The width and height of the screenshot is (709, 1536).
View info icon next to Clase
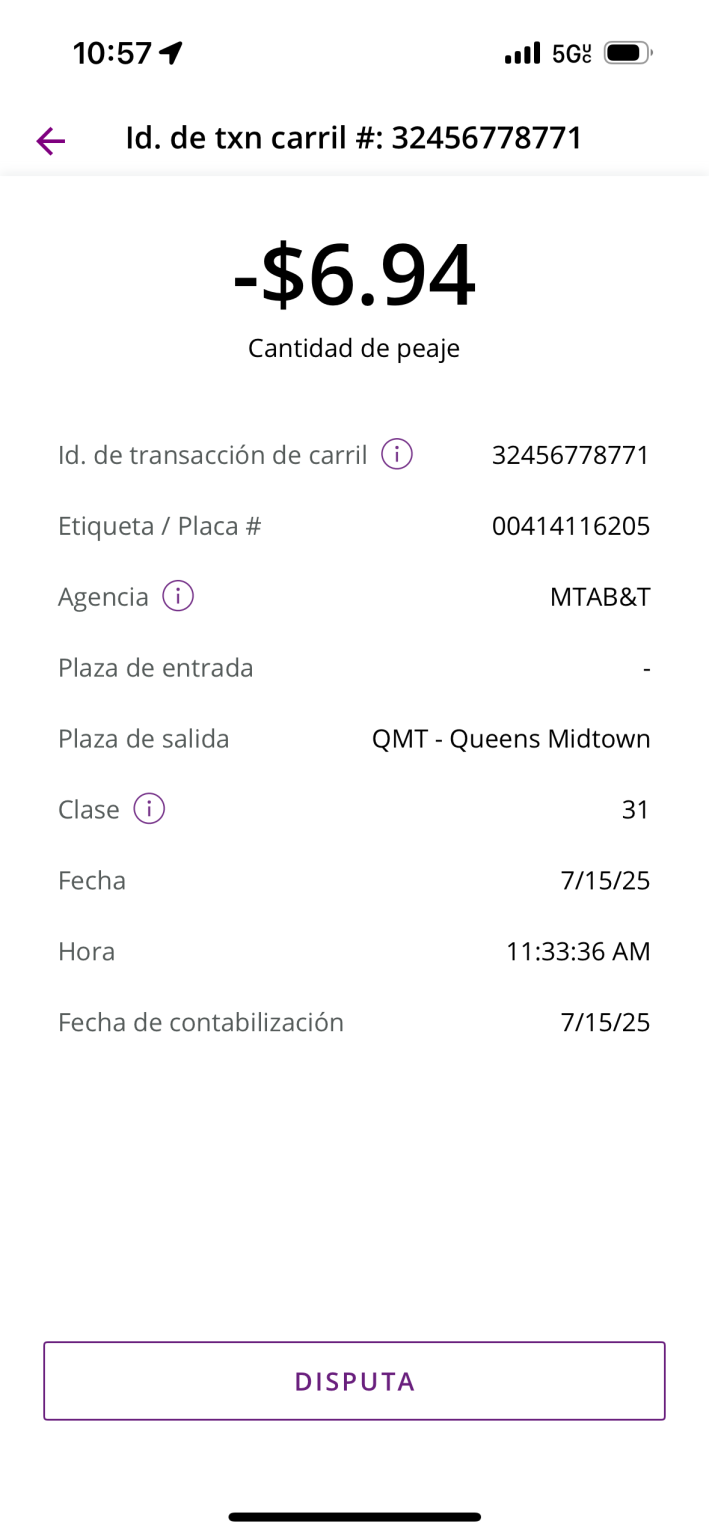pyautogui.click(x=149, y=809)
